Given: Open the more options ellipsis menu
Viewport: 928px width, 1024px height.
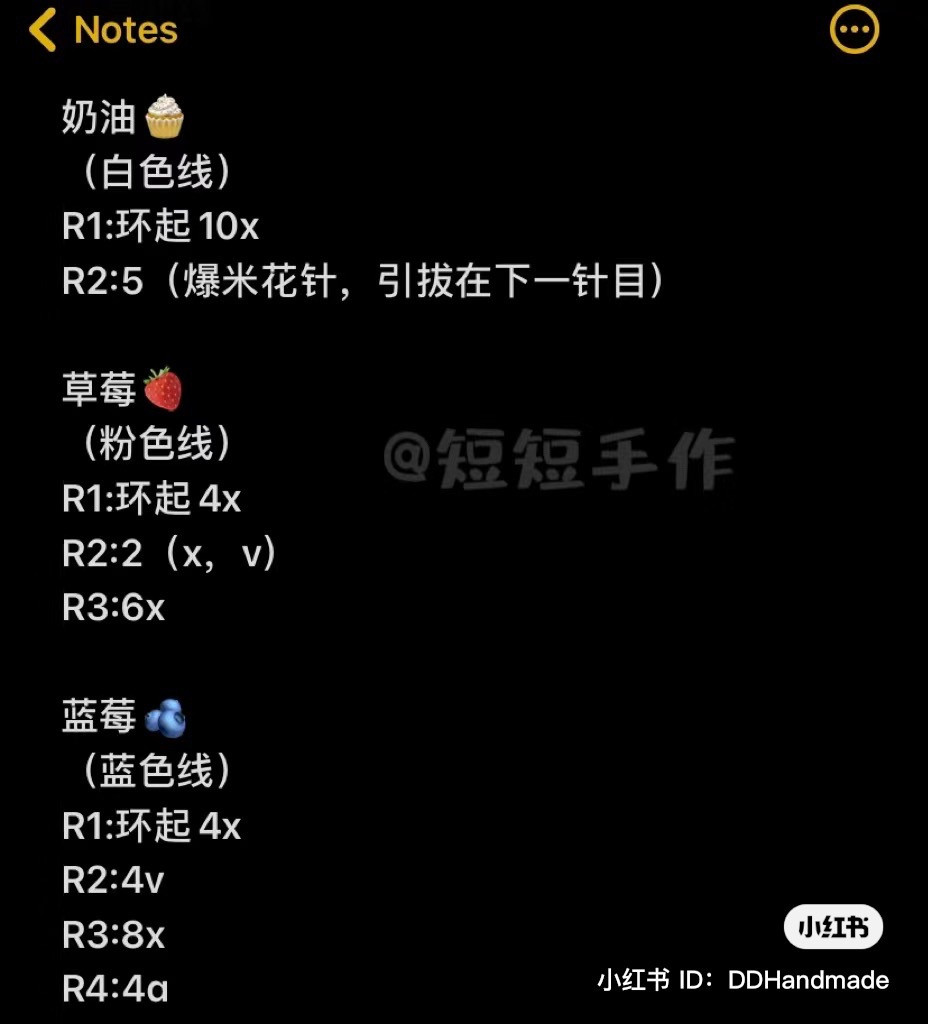Looking at the screenshot, I should pyautogui.click(x=854, y=30).
